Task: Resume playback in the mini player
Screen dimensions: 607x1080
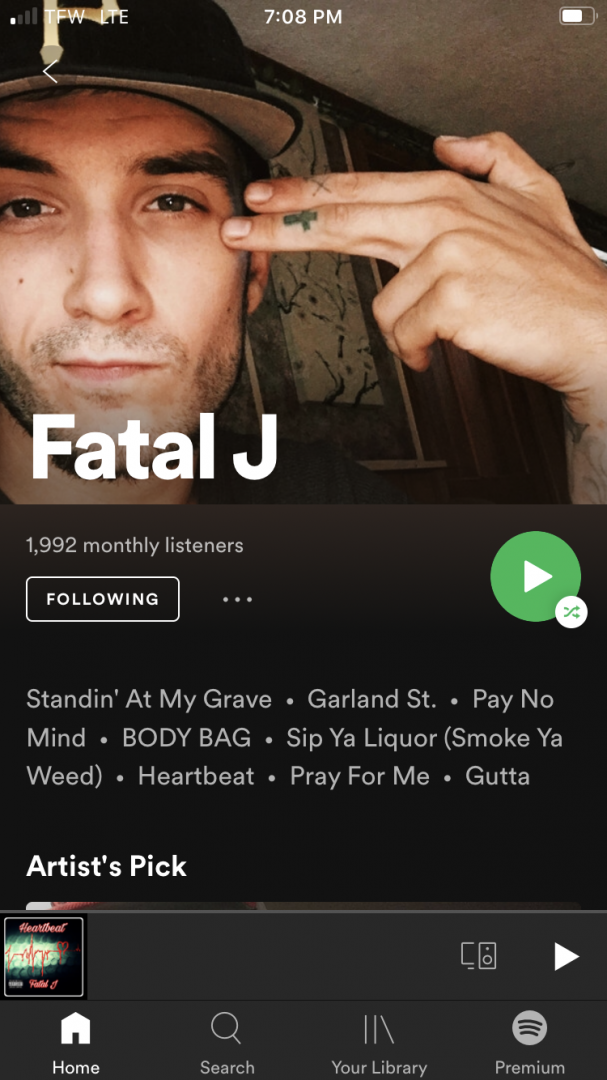Action: 566,956
